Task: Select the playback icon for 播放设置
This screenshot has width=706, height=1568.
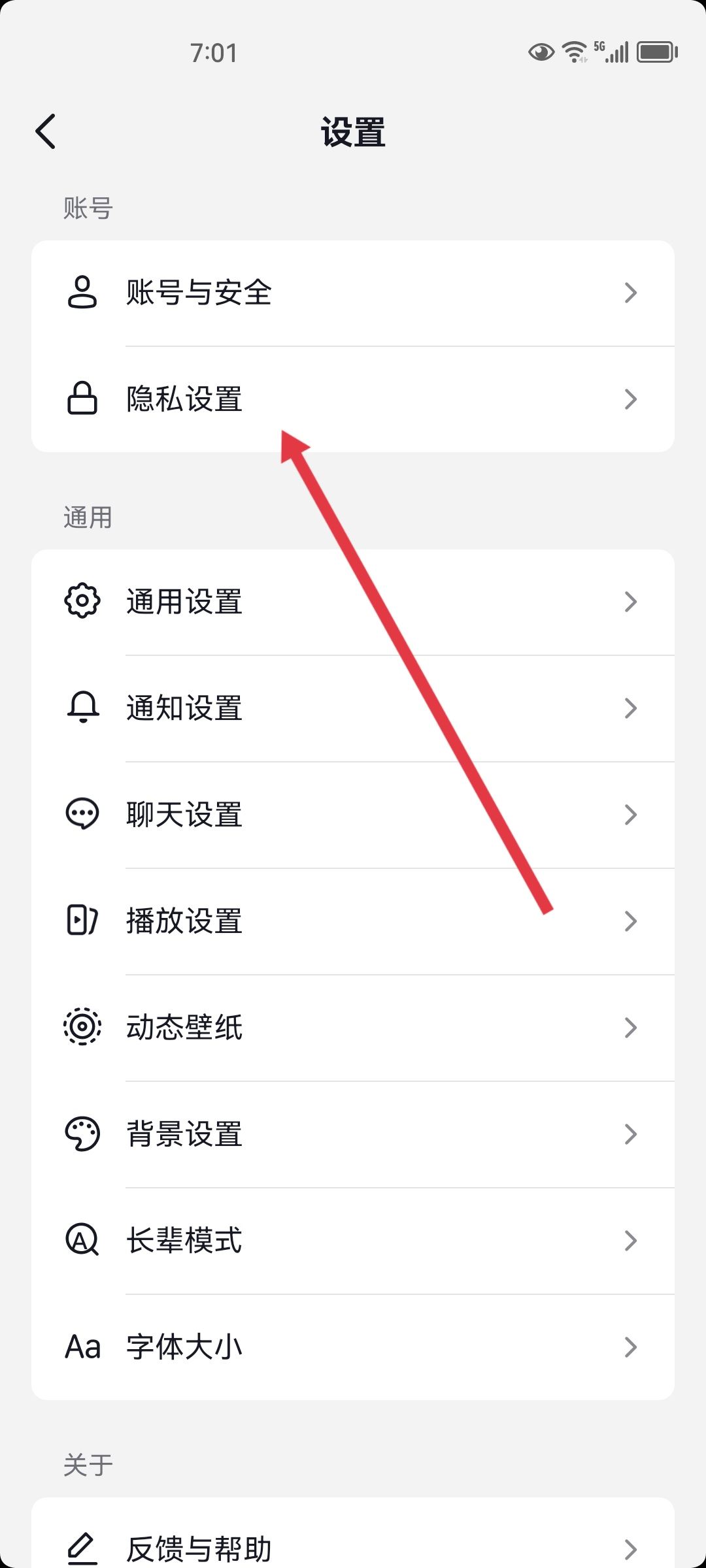Action: (82, 921)
